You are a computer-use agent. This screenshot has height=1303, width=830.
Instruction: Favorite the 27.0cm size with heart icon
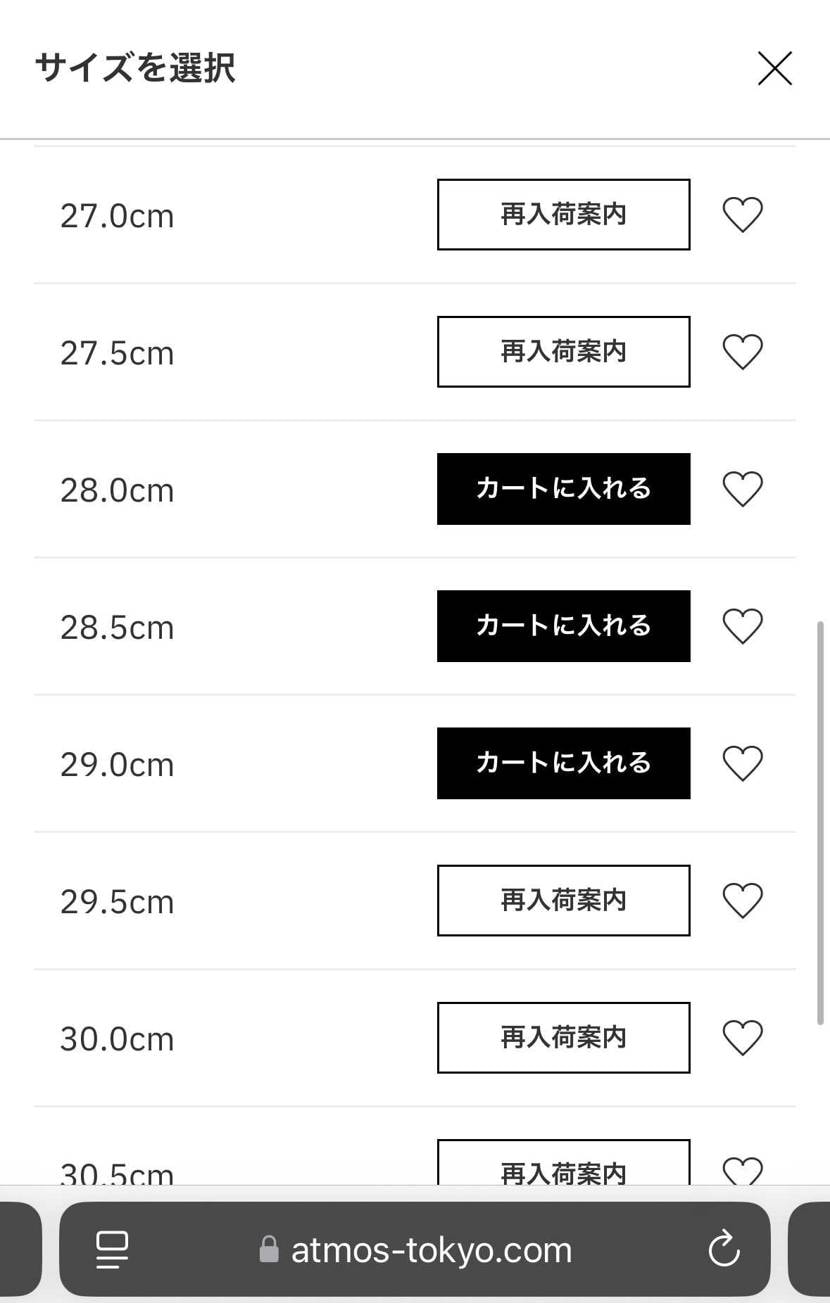[742, 214]
